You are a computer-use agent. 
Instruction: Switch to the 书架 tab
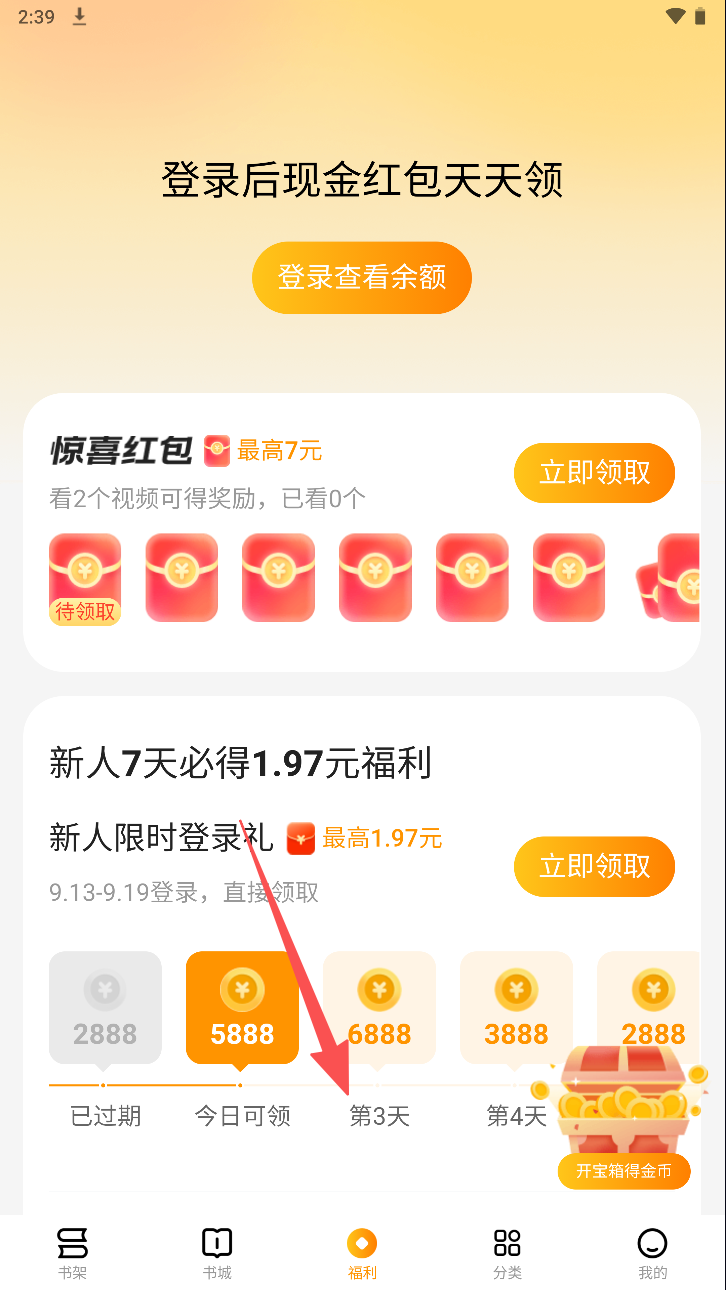(x=72, y=1252)
